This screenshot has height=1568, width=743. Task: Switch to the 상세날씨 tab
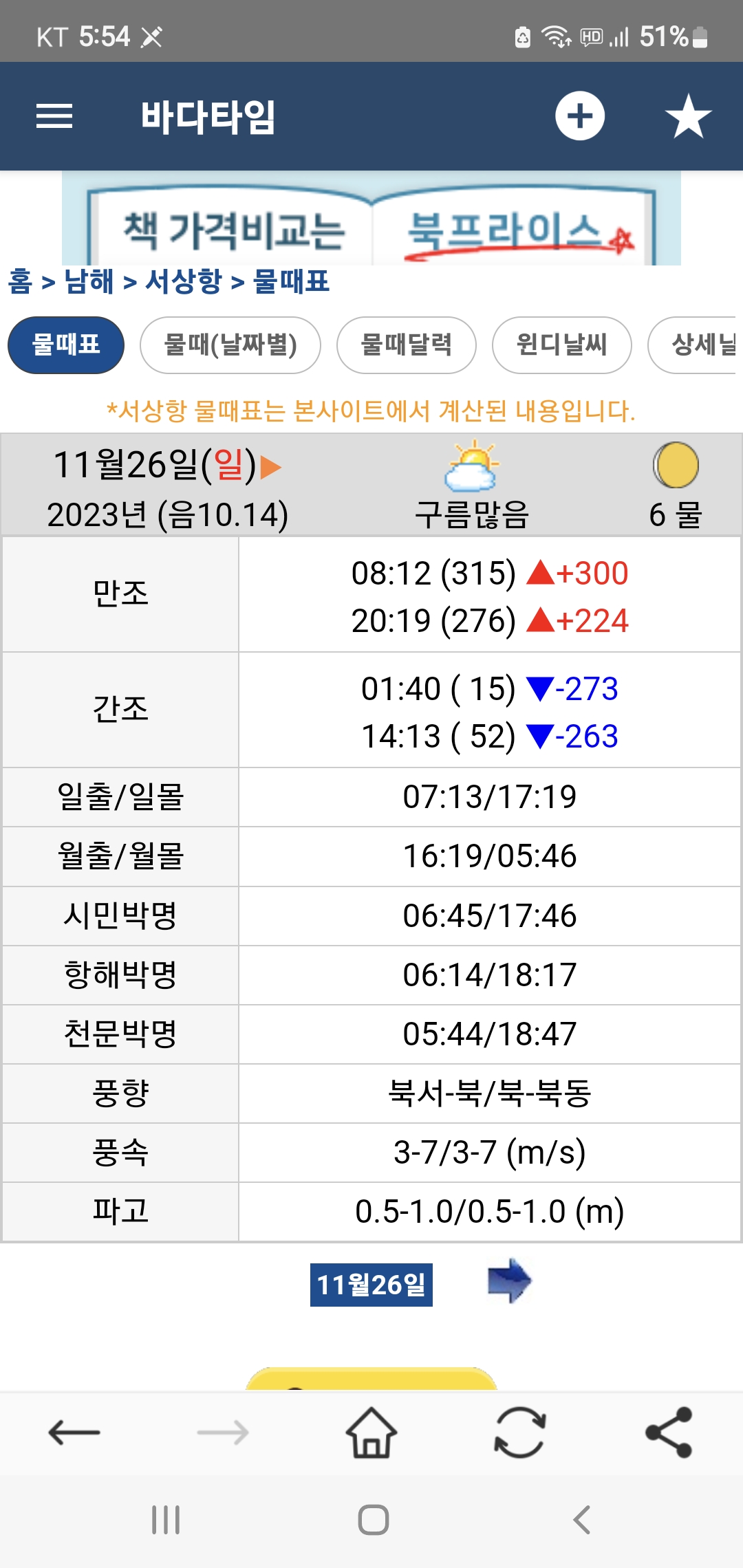(696, 345)
